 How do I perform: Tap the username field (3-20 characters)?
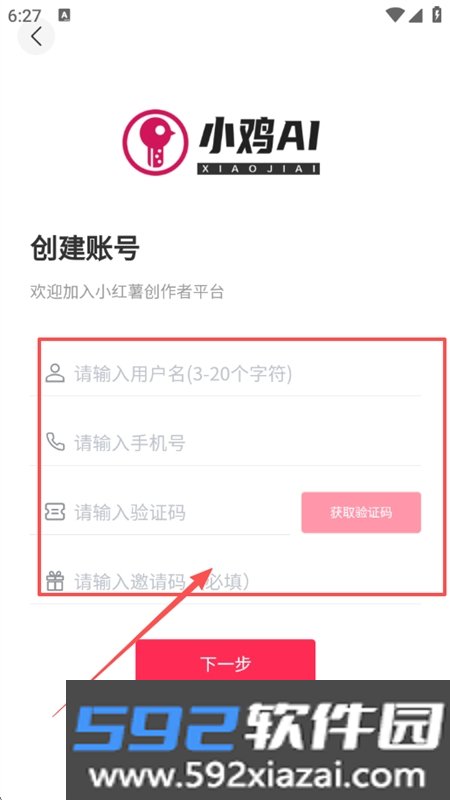pos(226,373)
